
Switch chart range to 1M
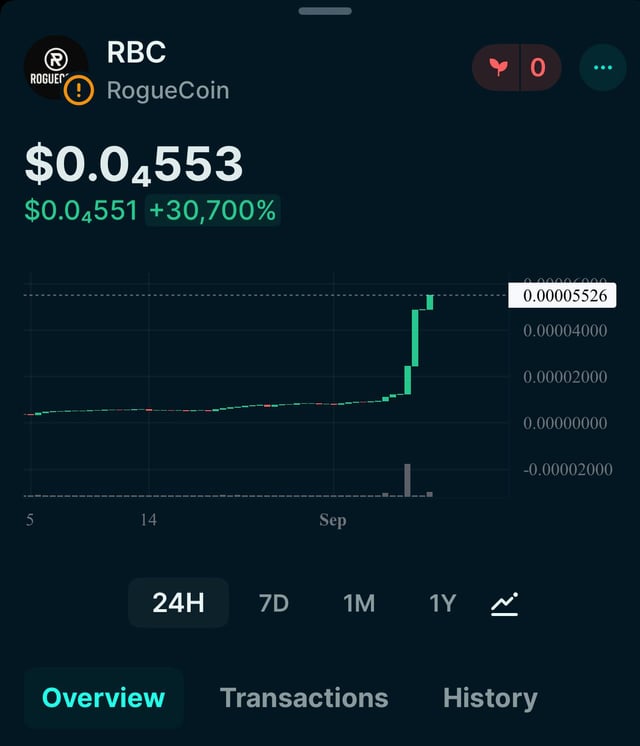[358, 603]
